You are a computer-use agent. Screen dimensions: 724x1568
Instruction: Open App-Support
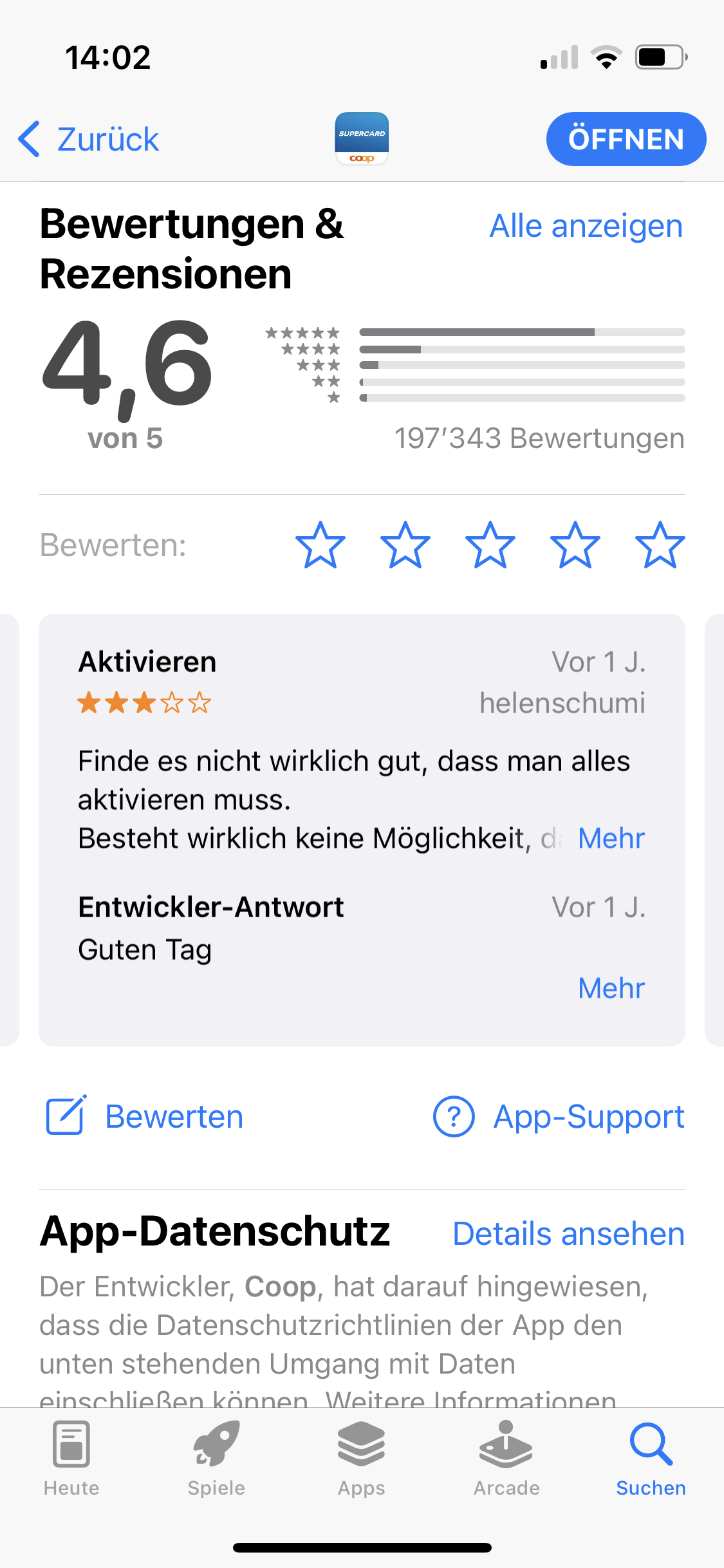[x=559, y=1117]
